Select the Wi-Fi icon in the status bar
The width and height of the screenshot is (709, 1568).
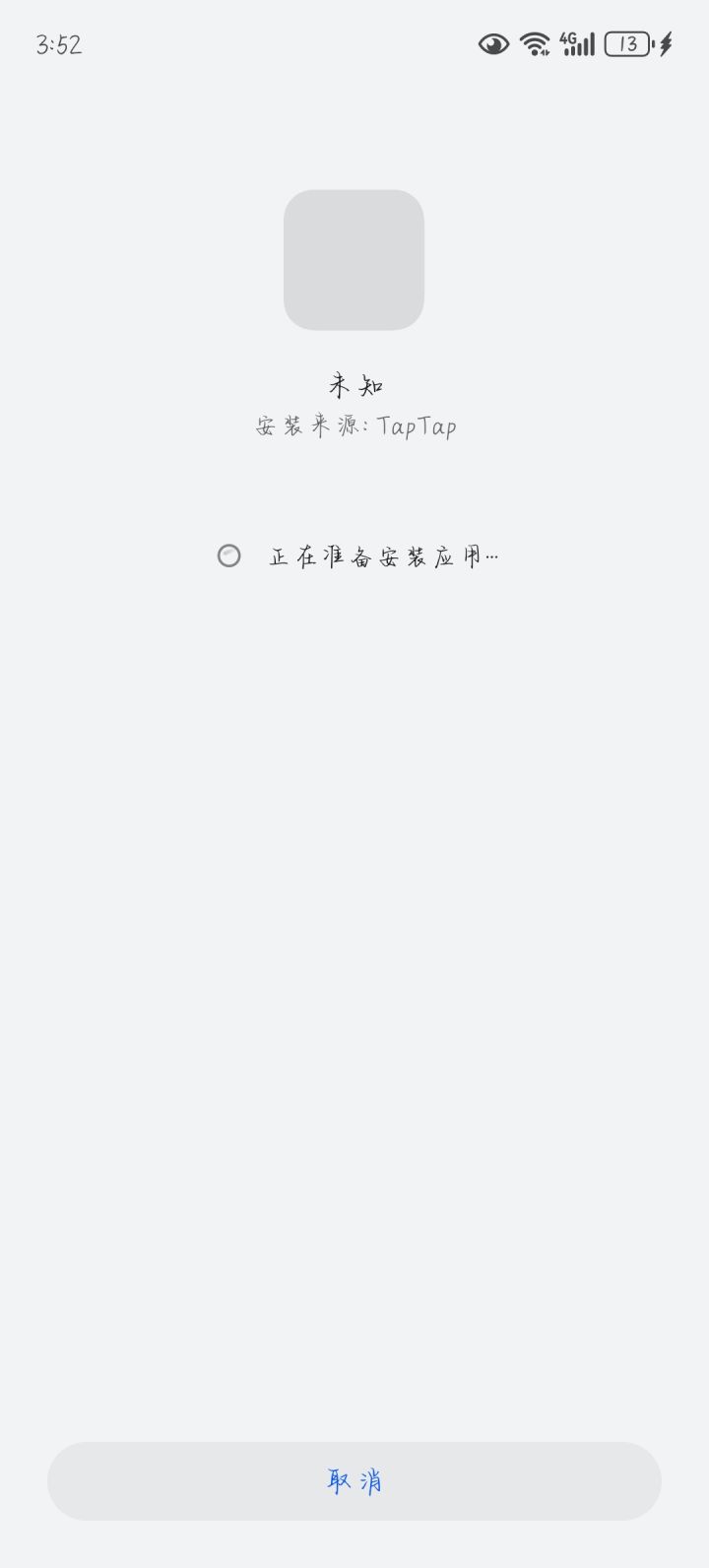(534, 43)
